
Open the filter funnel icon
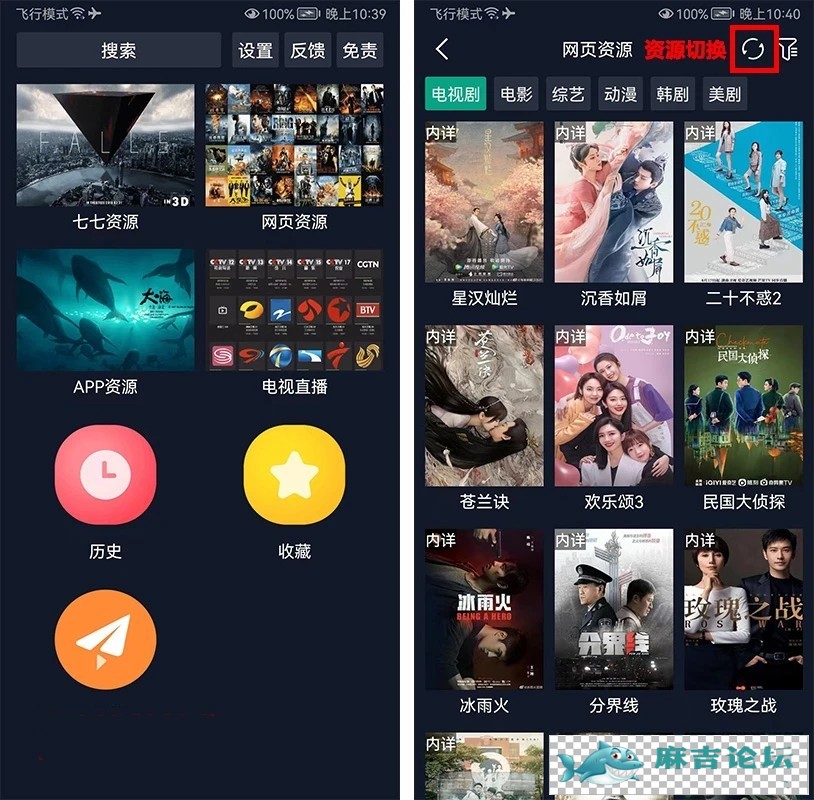(x=789, y=50)
